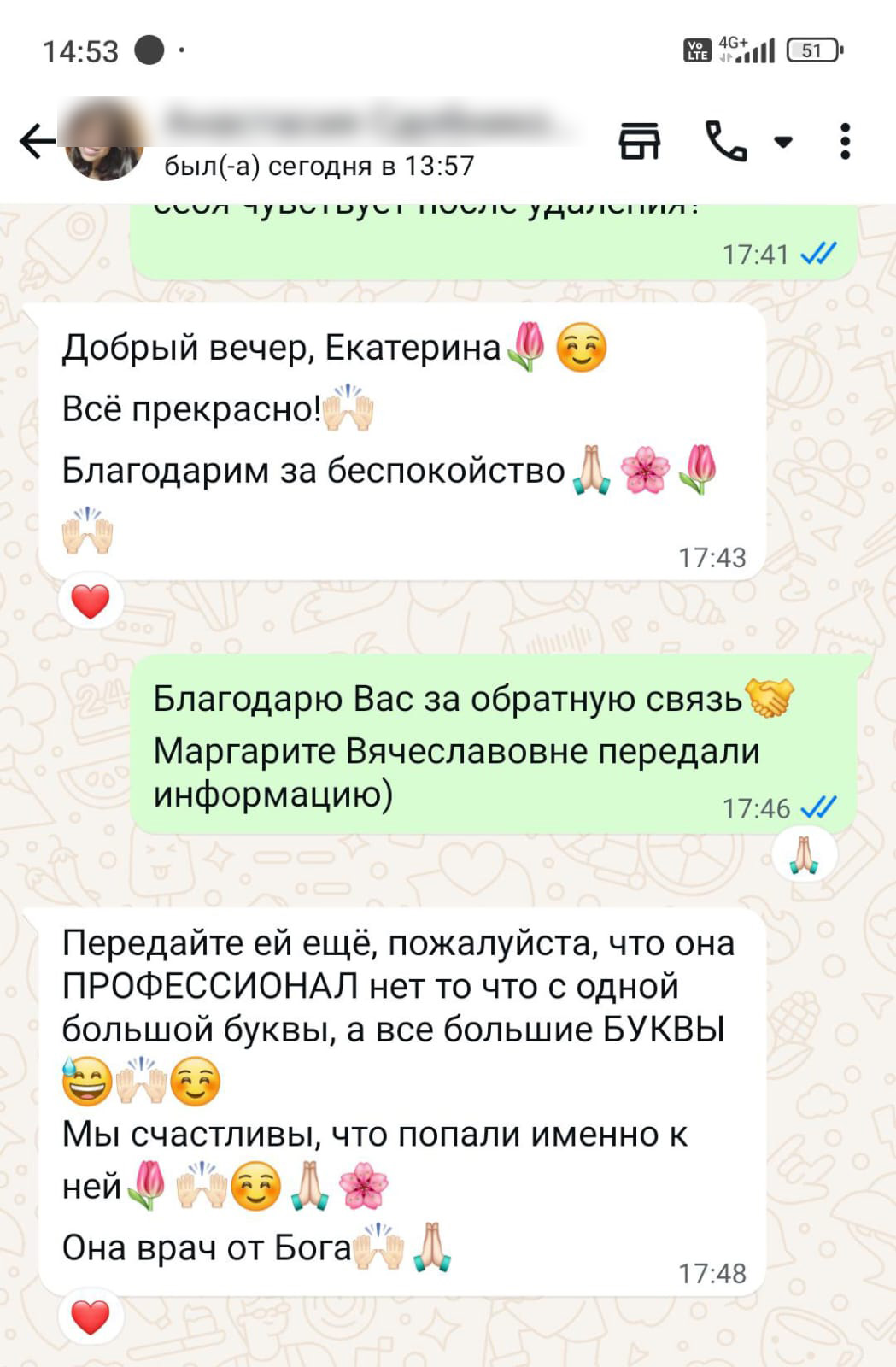896x1367 pixels.
Task: Open the contact's profile photo
Action: click(x=105, y=141)
